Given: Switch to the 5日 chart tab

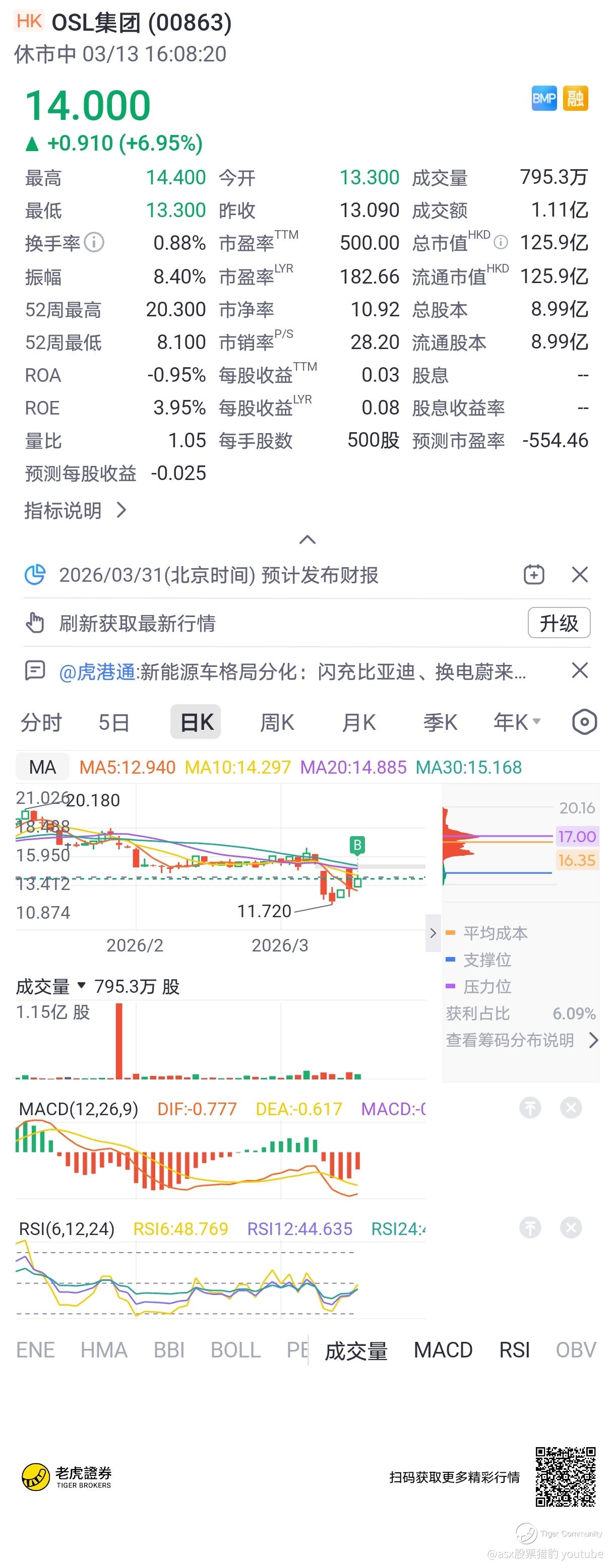Looking at the screenshot, I should [114, 722].
